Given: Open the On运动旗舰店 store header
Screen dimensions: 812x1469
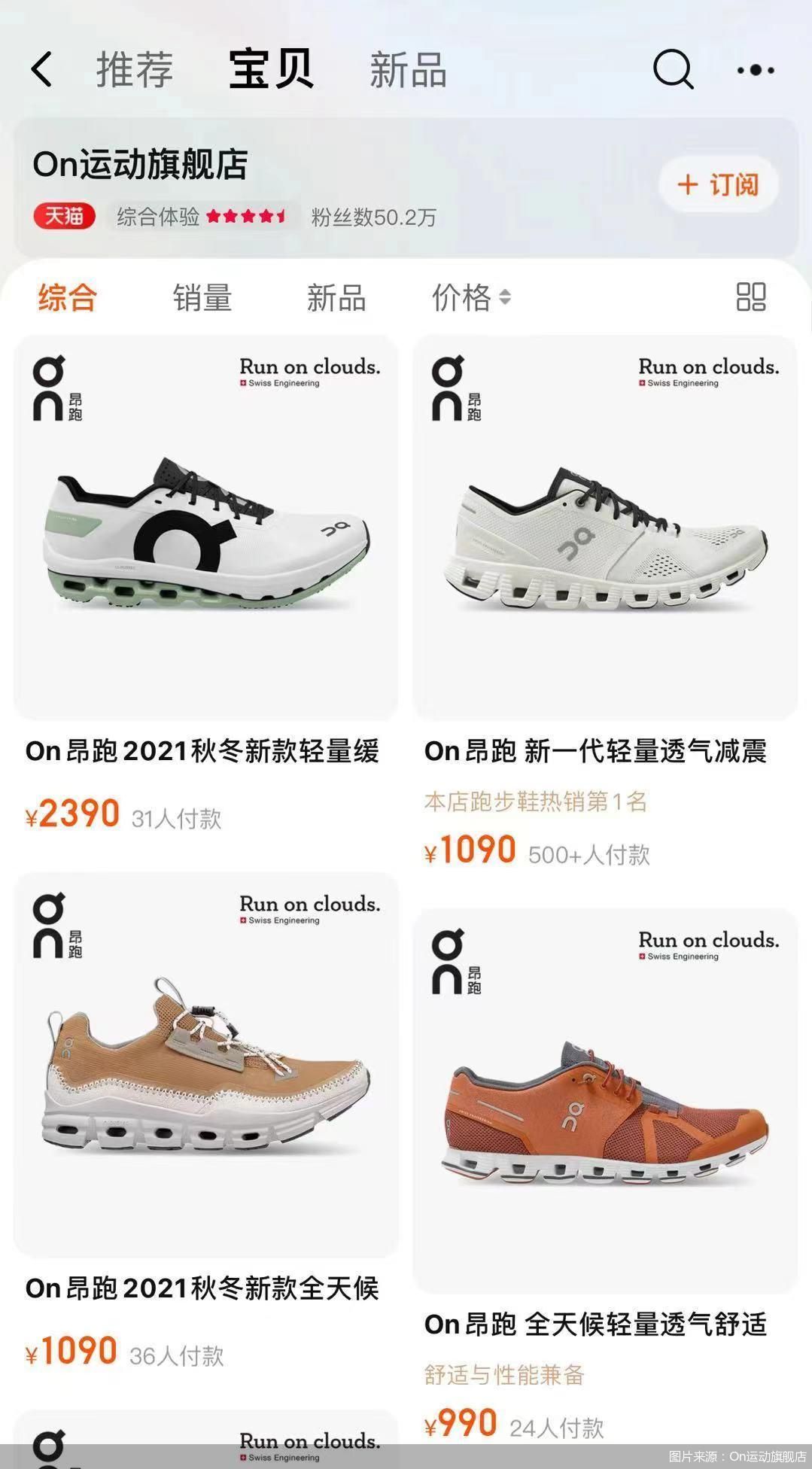Looking at the screenshot, I should [141, 165].
